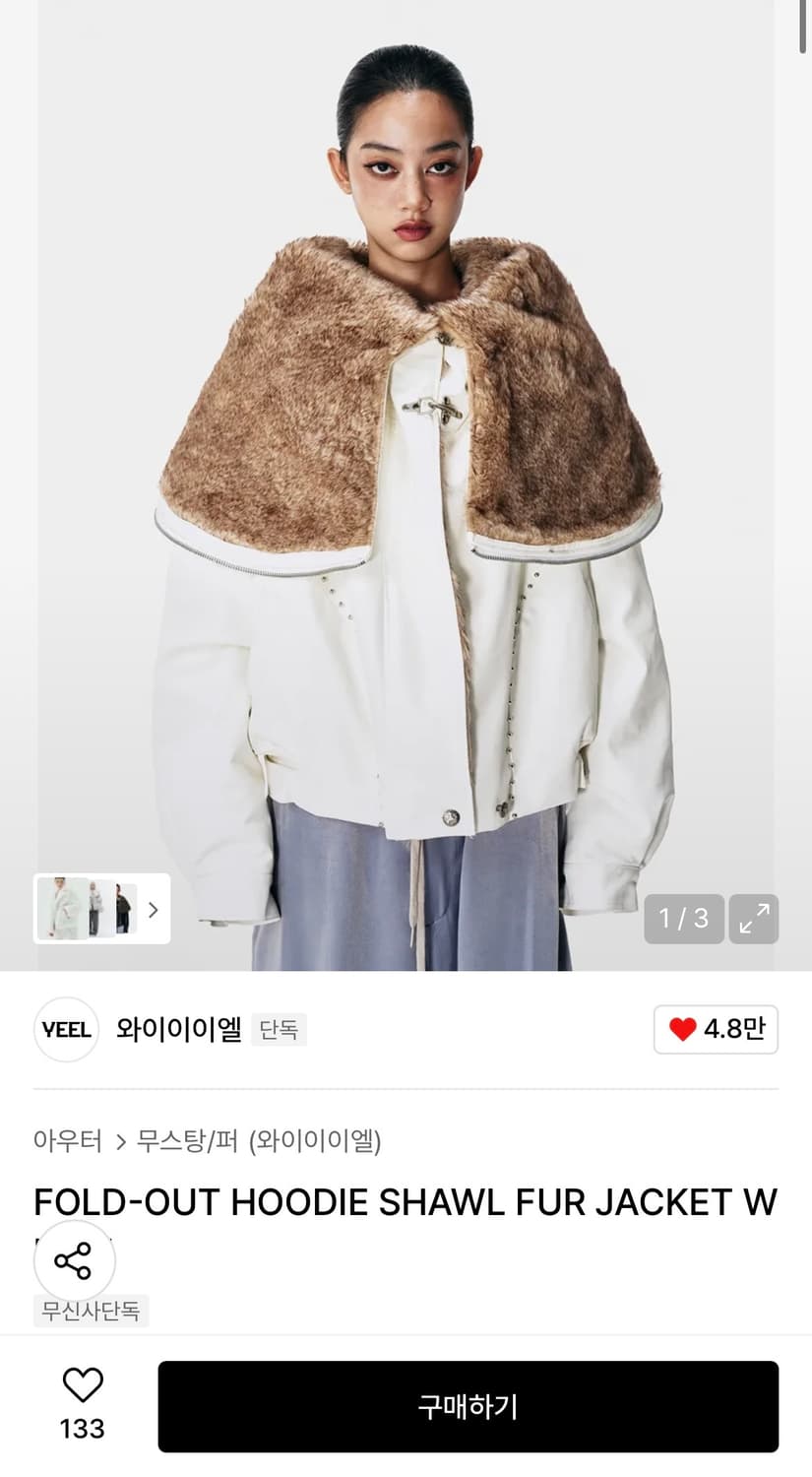Toggle wishlist heart in the bottom bar
Viewport: 812px width, 1477px height.
83,1385
